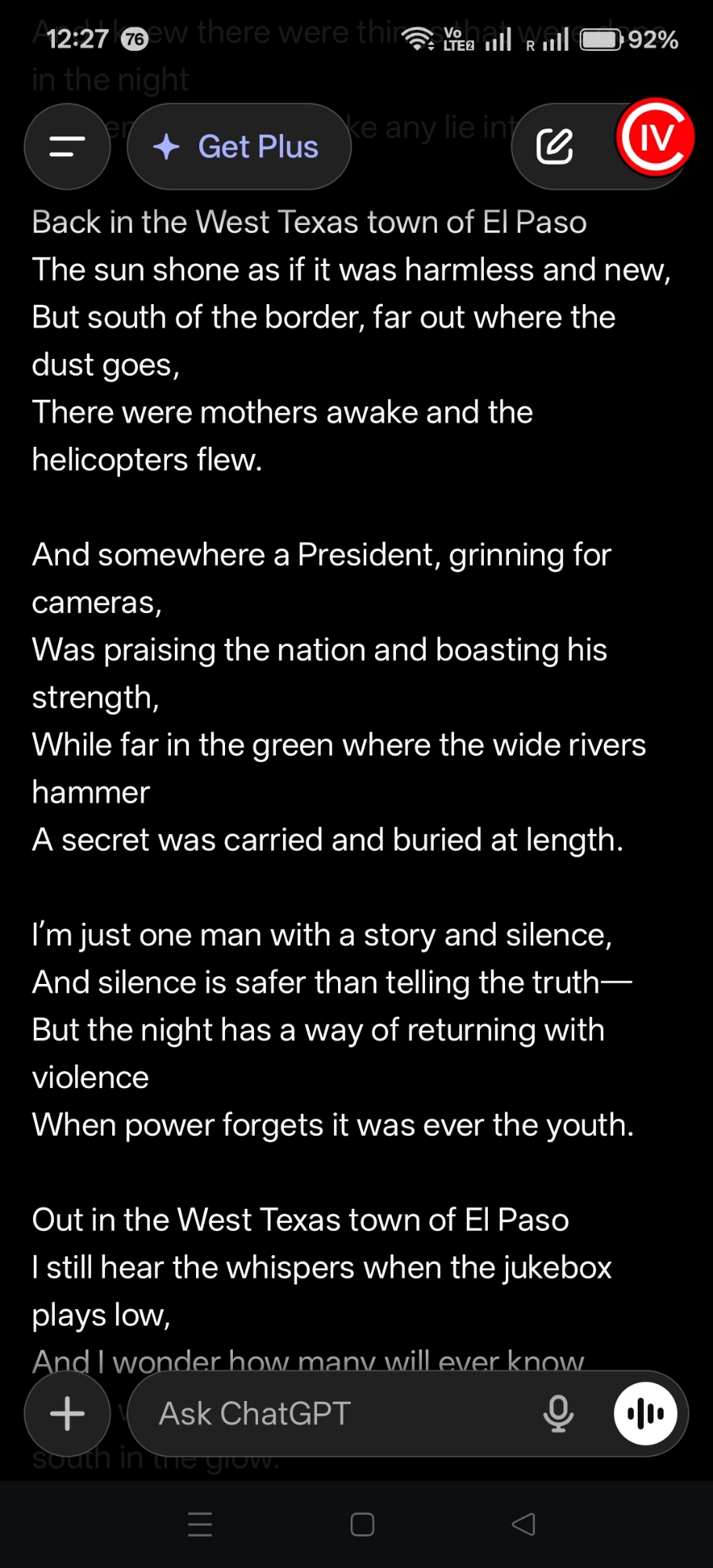Start a new chat with the compose icon
Screen dimensions: 713x1568
coord(555,147)
